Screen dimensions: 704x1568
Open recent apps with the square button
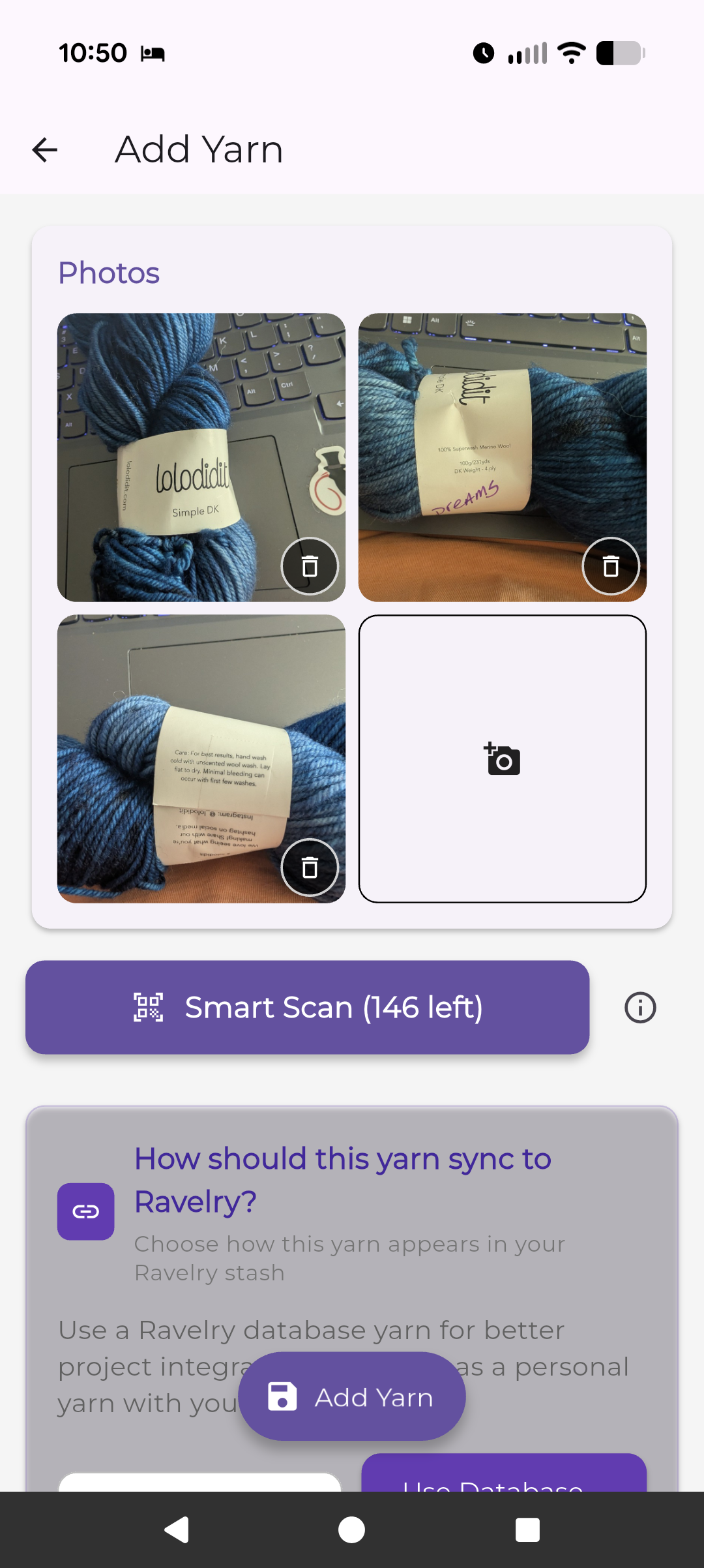(x=527, y=1531)
